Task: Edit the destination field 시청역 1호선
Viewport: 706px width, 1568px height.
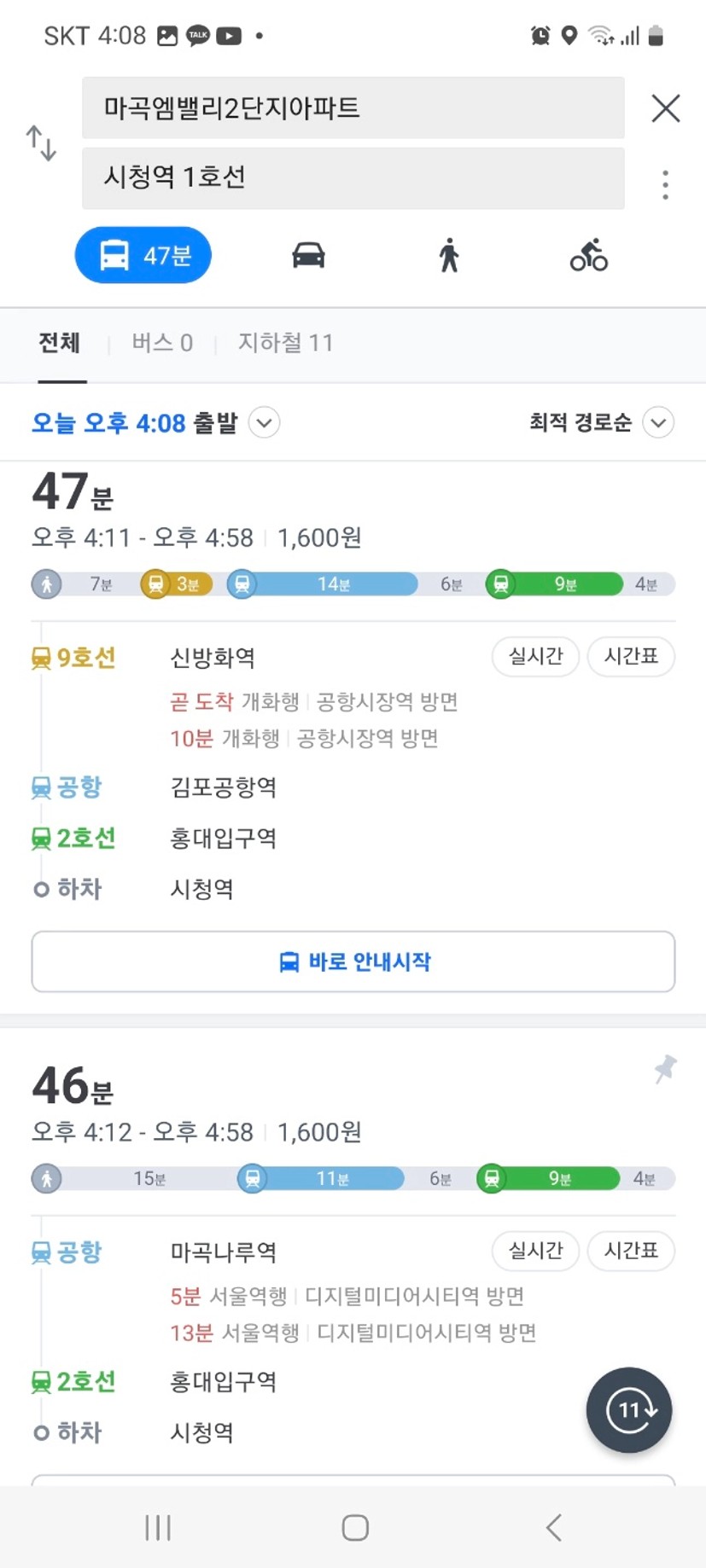Action: (x=353, y=177)
